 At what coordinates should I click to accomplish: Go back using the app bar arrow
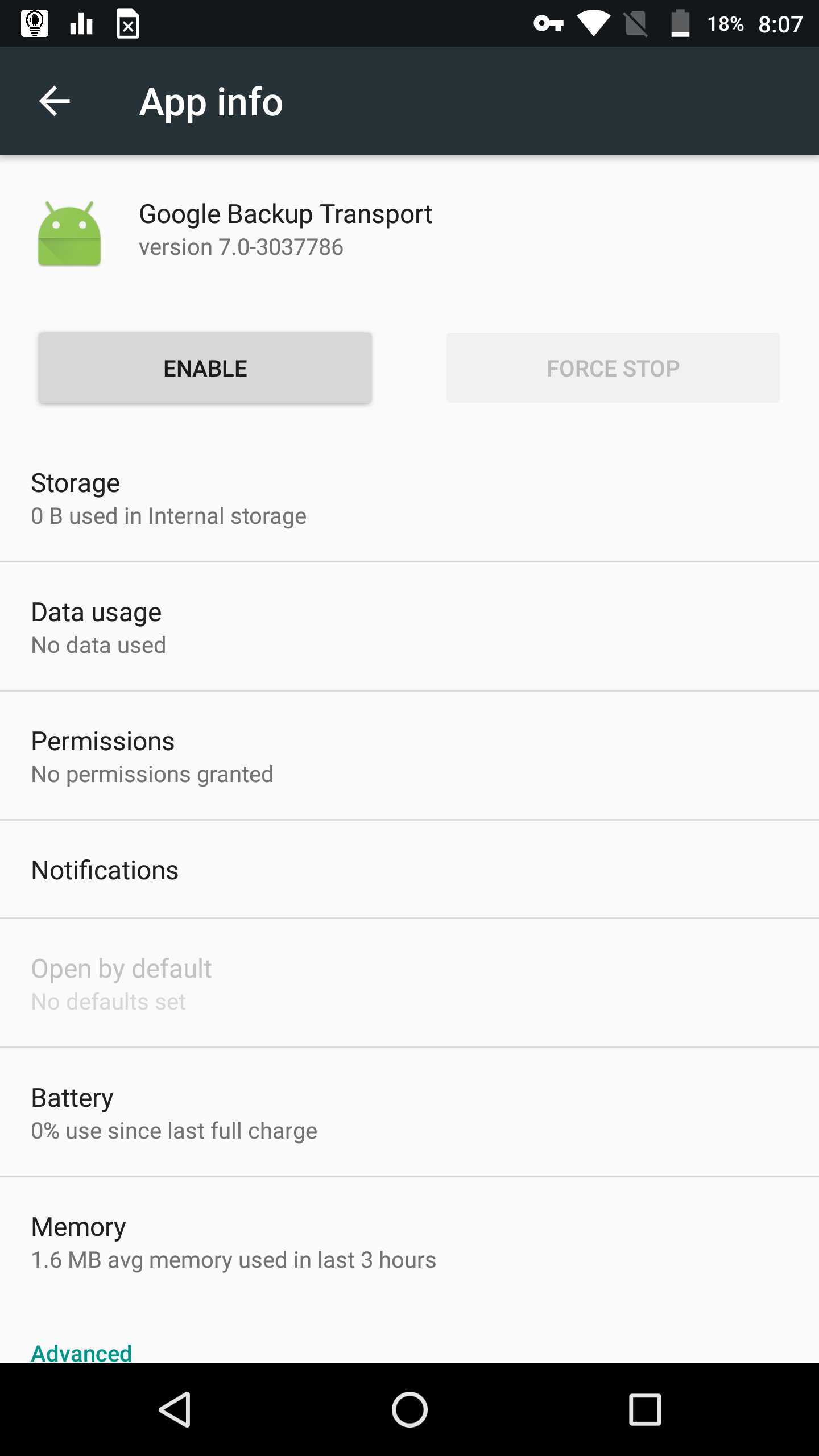click(54, 101)
